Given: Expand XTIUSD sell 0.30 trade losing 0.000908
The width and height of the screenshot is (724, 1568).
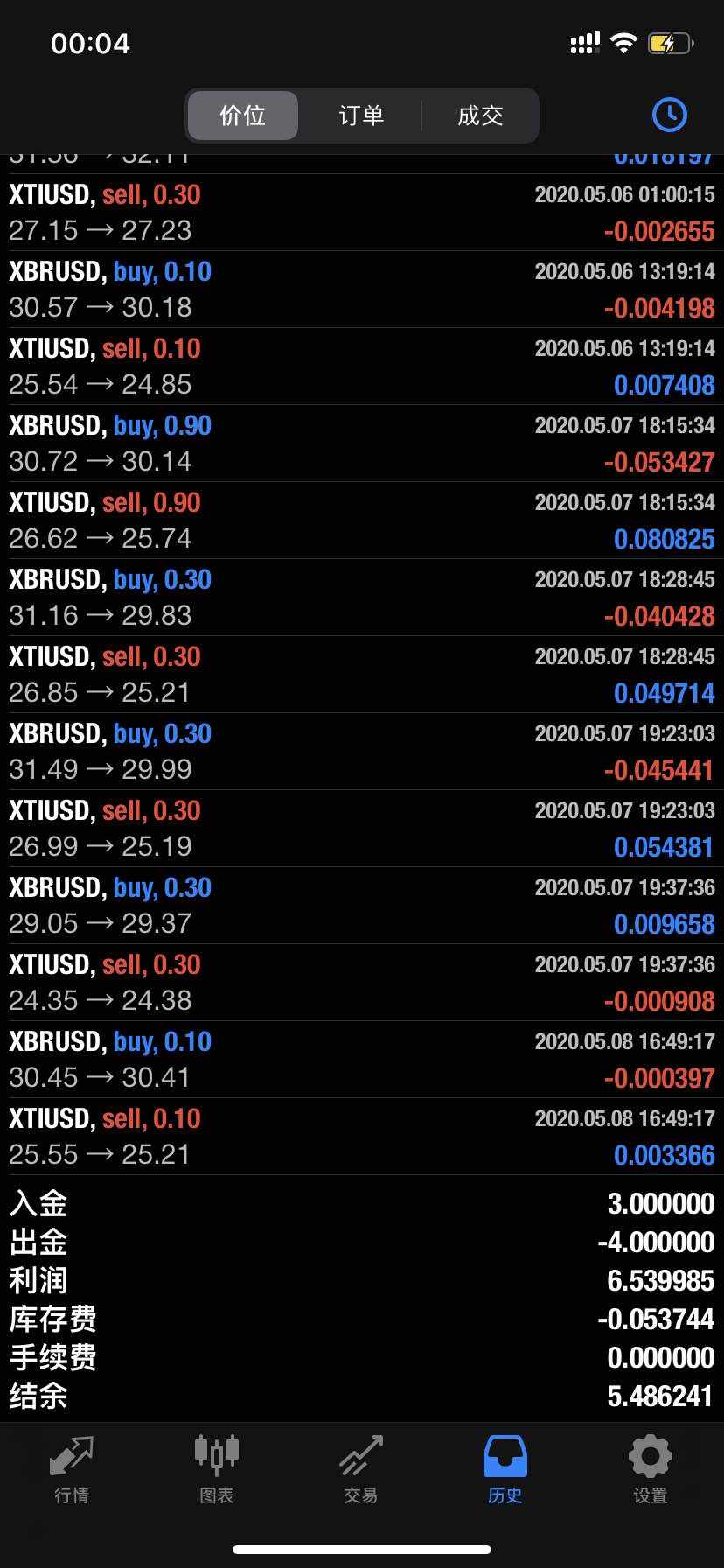Looking at the screenshot, I should pos(362,983).
